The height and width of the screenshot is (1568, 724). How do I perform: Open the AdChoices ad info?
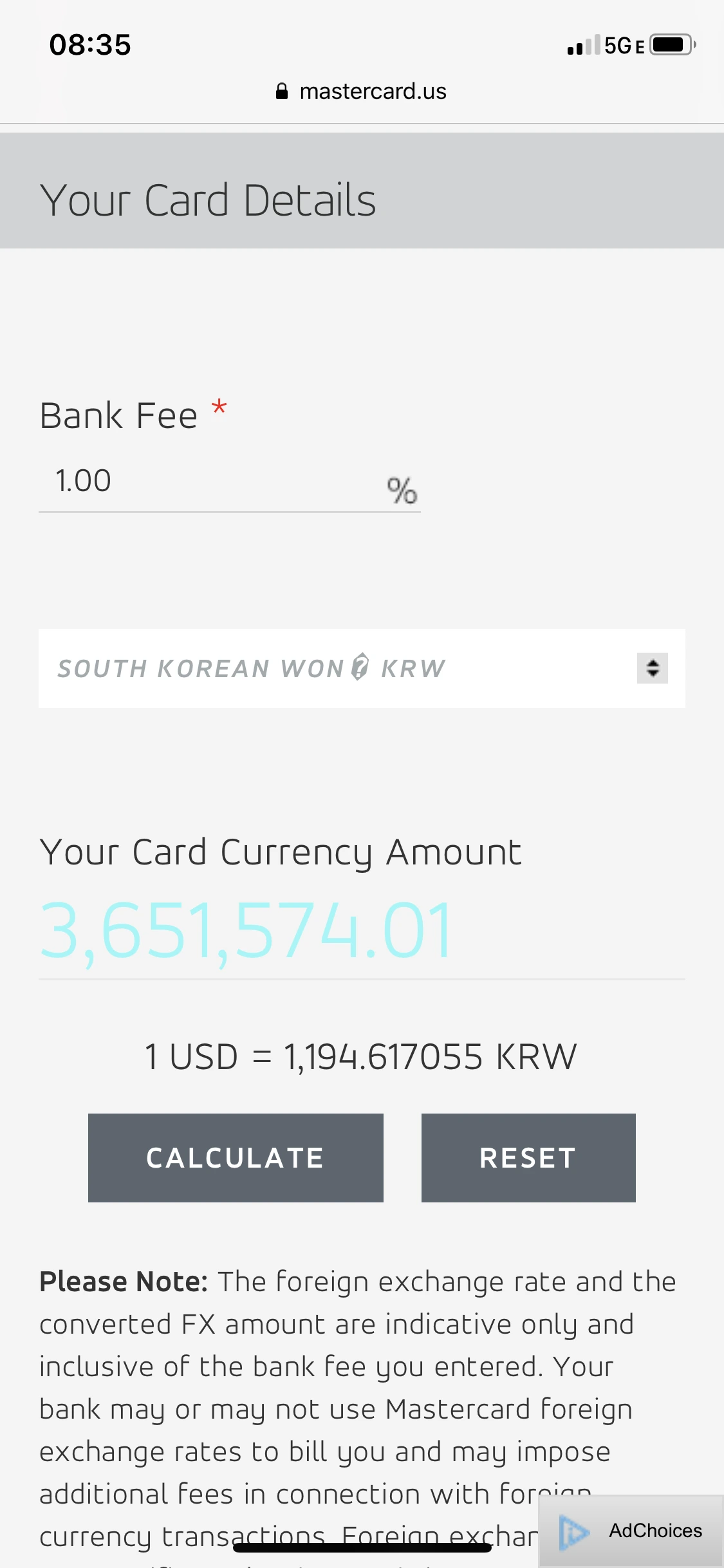(x=631, y=1531)
